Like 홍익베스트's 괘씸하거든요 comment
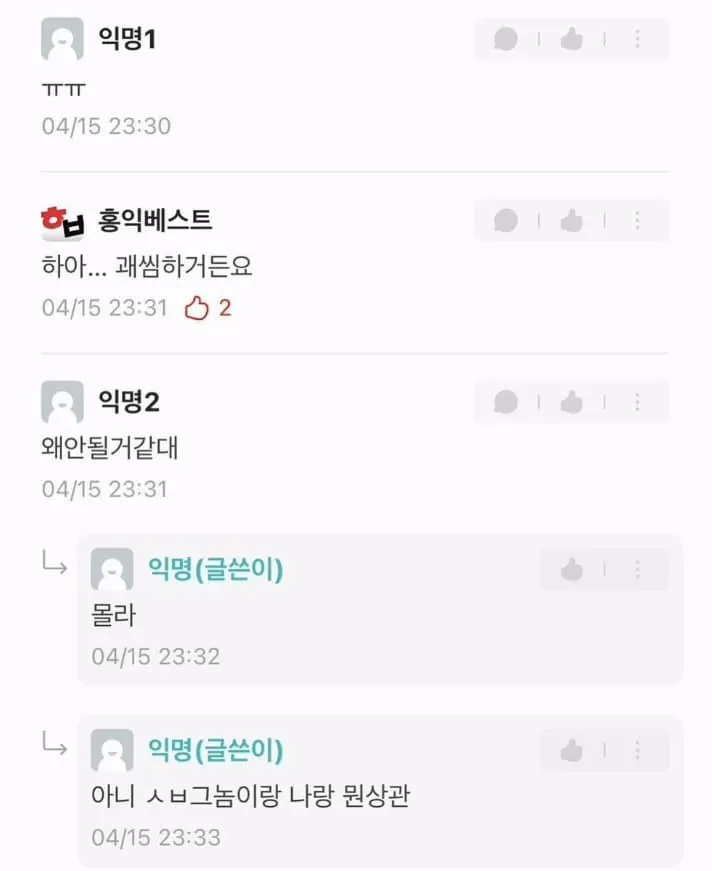The image size is (712, 871). click(572, 221)
